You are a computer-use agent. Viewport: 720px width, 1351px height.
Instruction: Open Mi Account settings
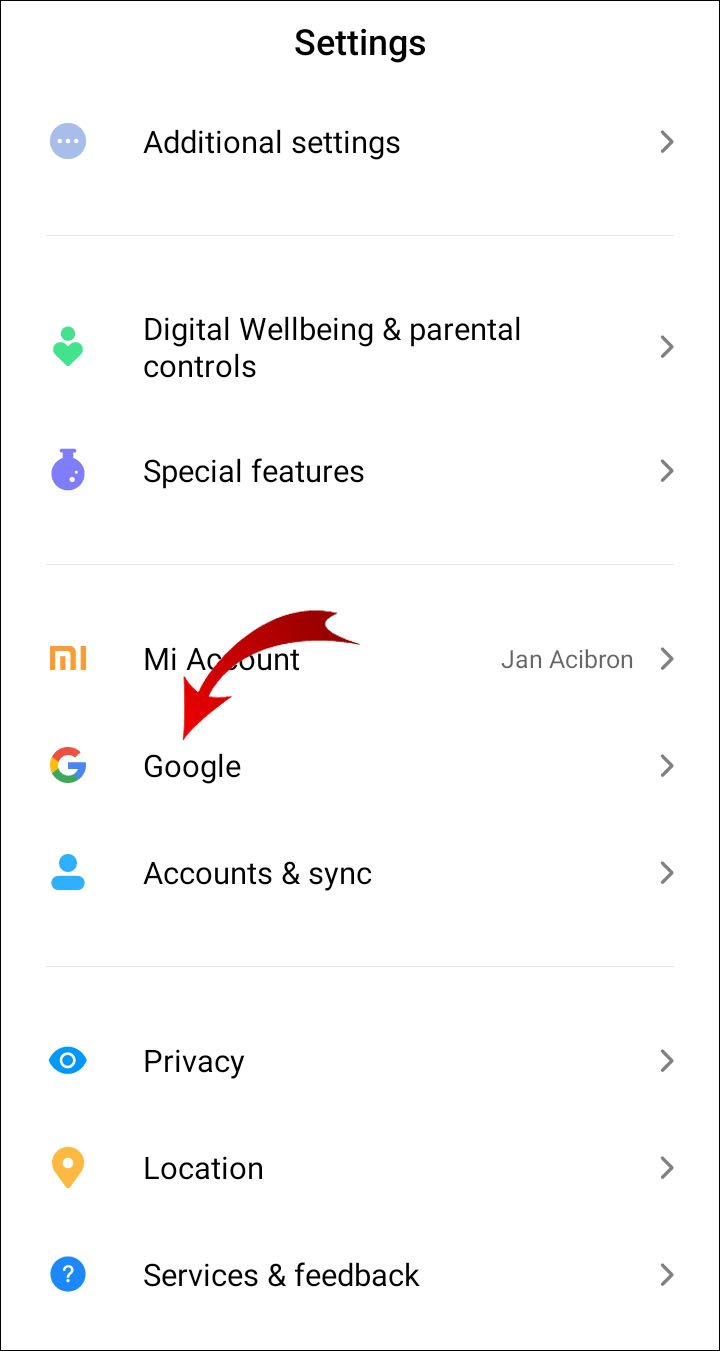click(222, 659)
